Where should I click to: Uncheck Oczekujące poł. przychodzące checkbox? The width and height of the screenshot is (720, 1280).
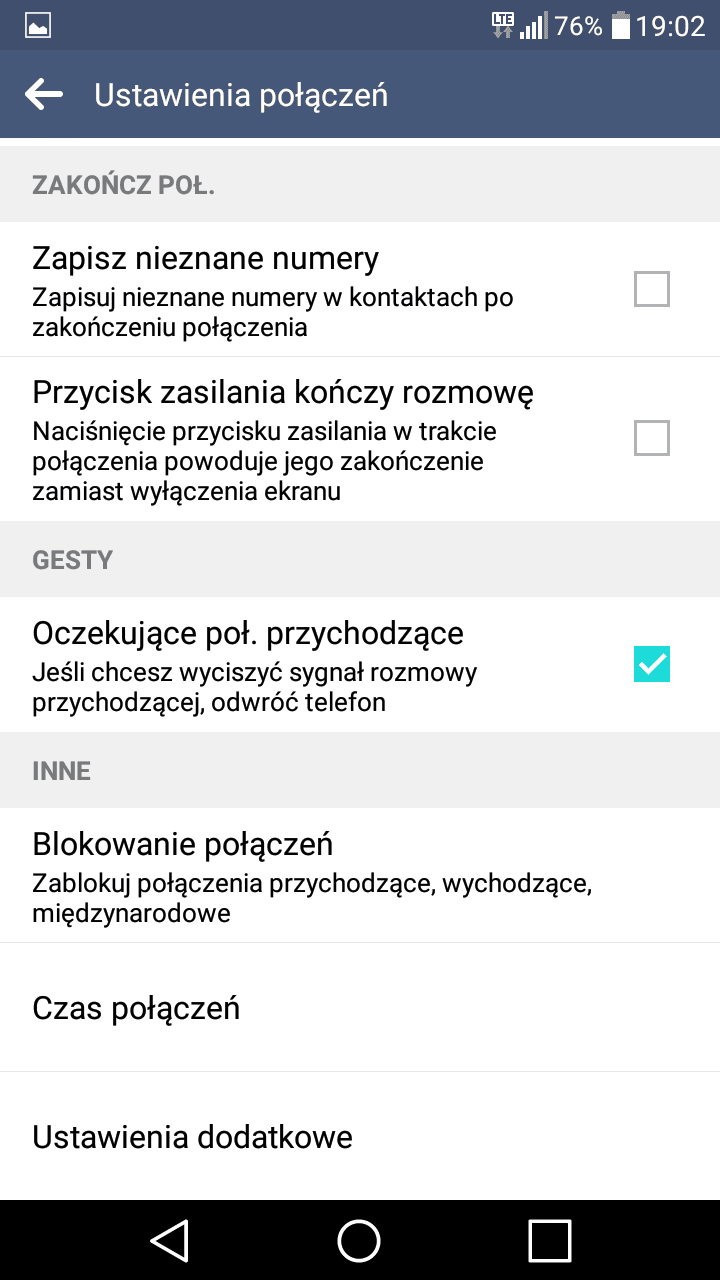(652, 664)
